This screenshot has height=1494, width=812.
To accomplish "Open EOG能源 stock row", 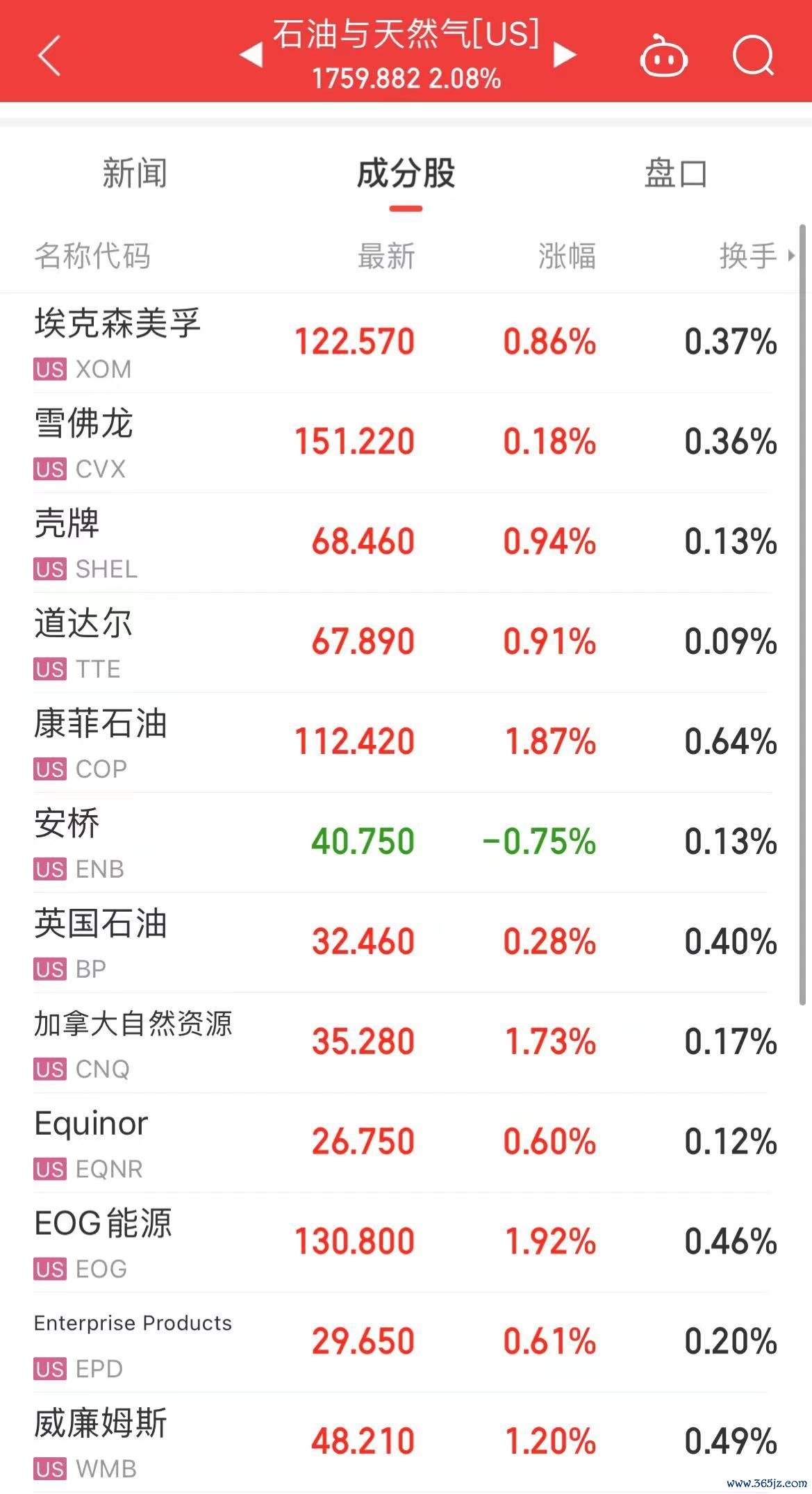I will (x=406, y=1243).
